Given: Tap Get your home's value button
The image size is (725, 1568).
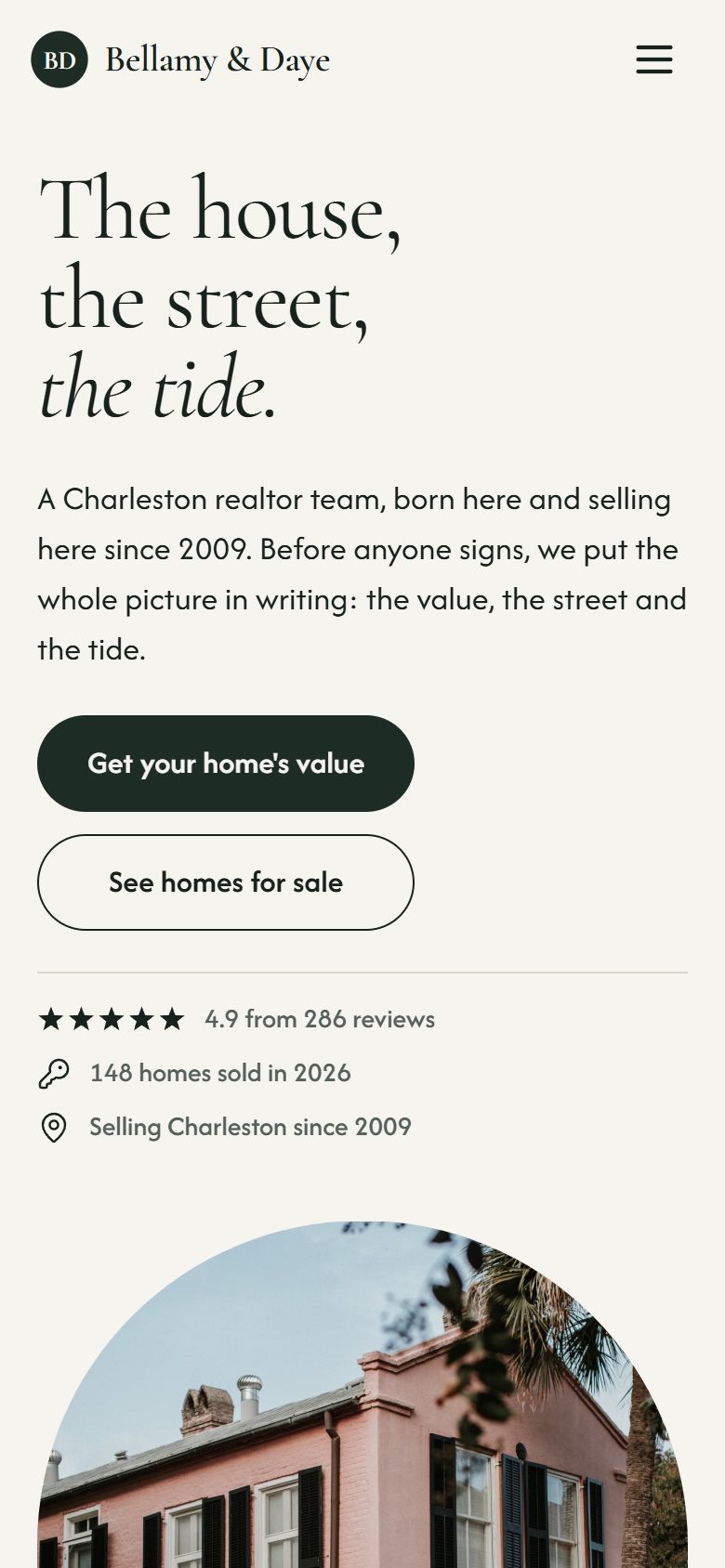Looking at the screenshot, I should pyautogui.click(x=226, y=764).
